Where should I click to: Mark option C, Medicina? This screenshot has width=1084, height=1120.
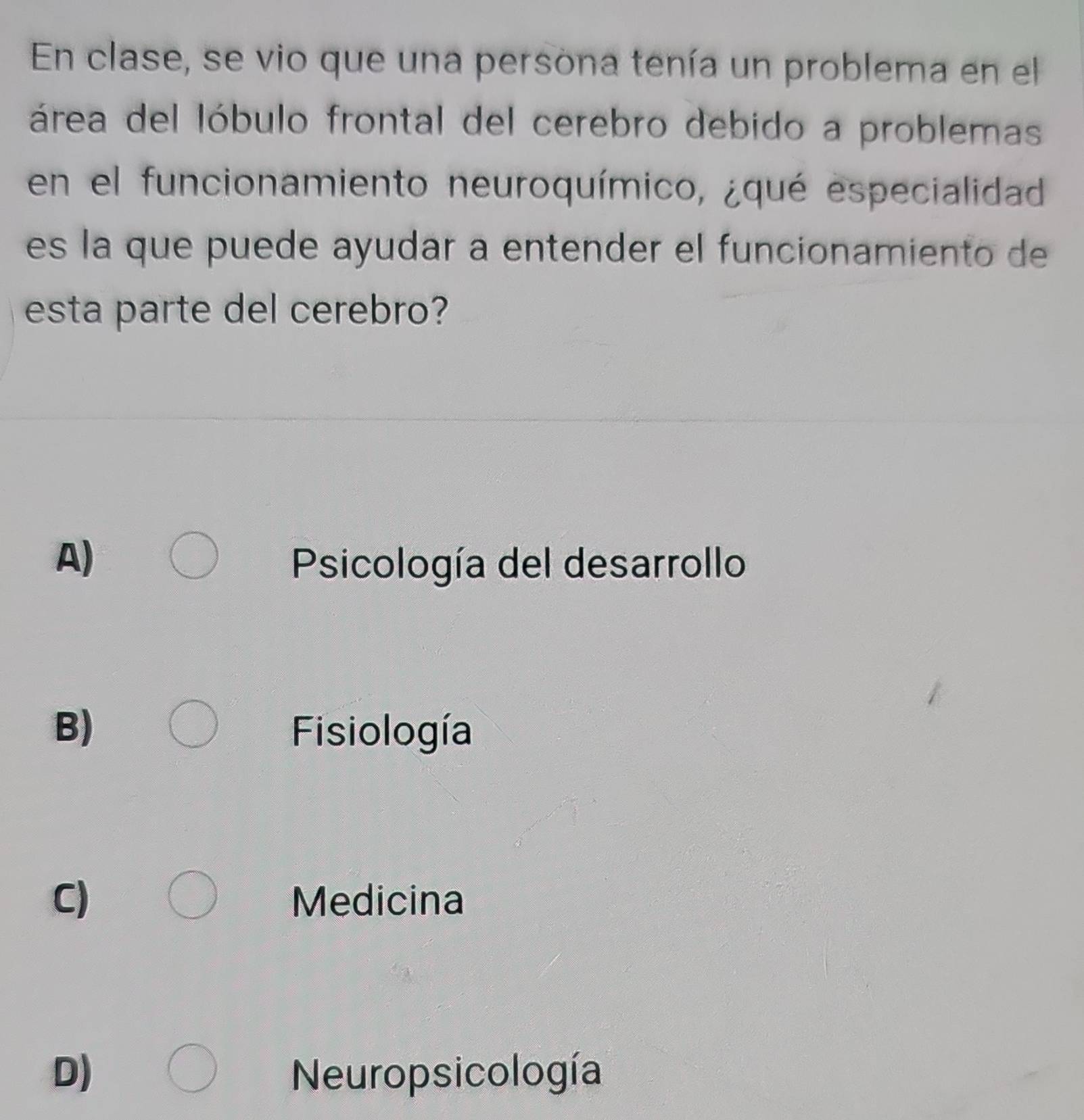tap(194, 896)
